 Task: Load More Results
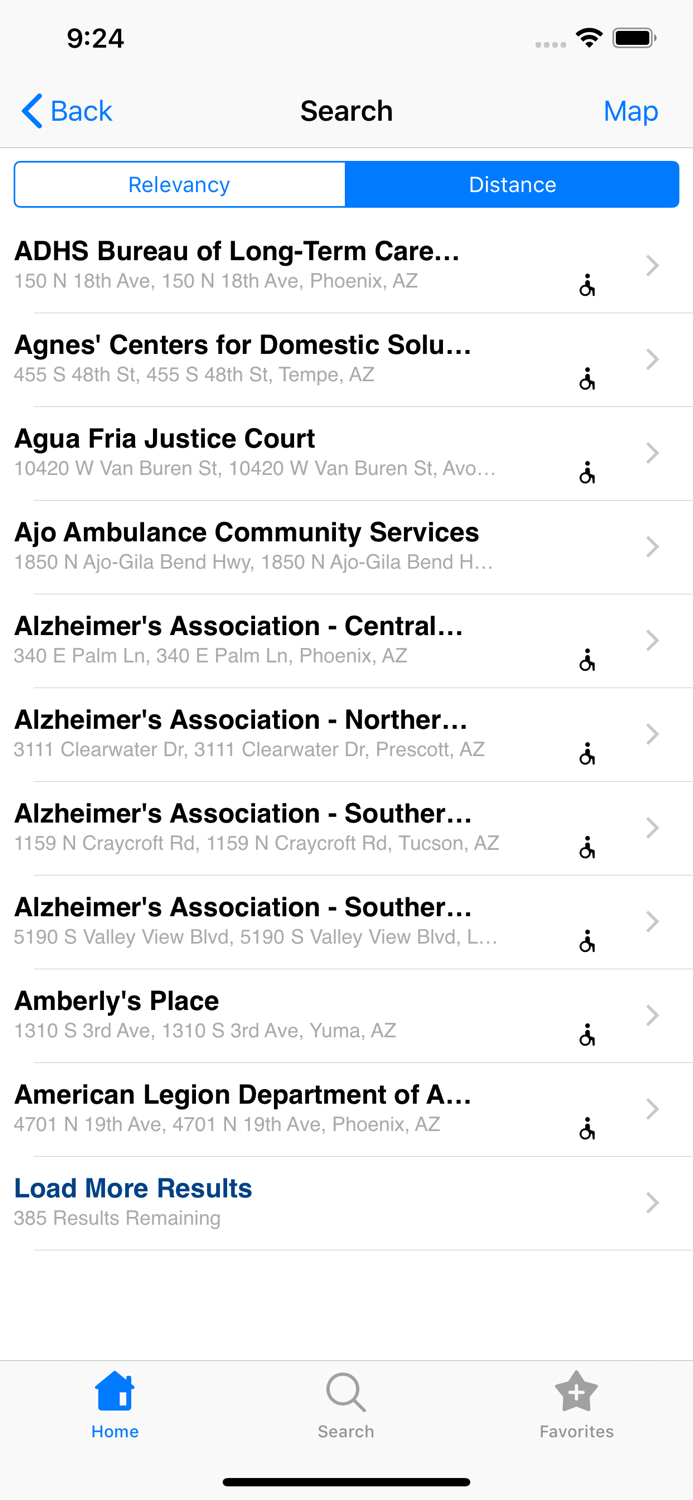300,1202
